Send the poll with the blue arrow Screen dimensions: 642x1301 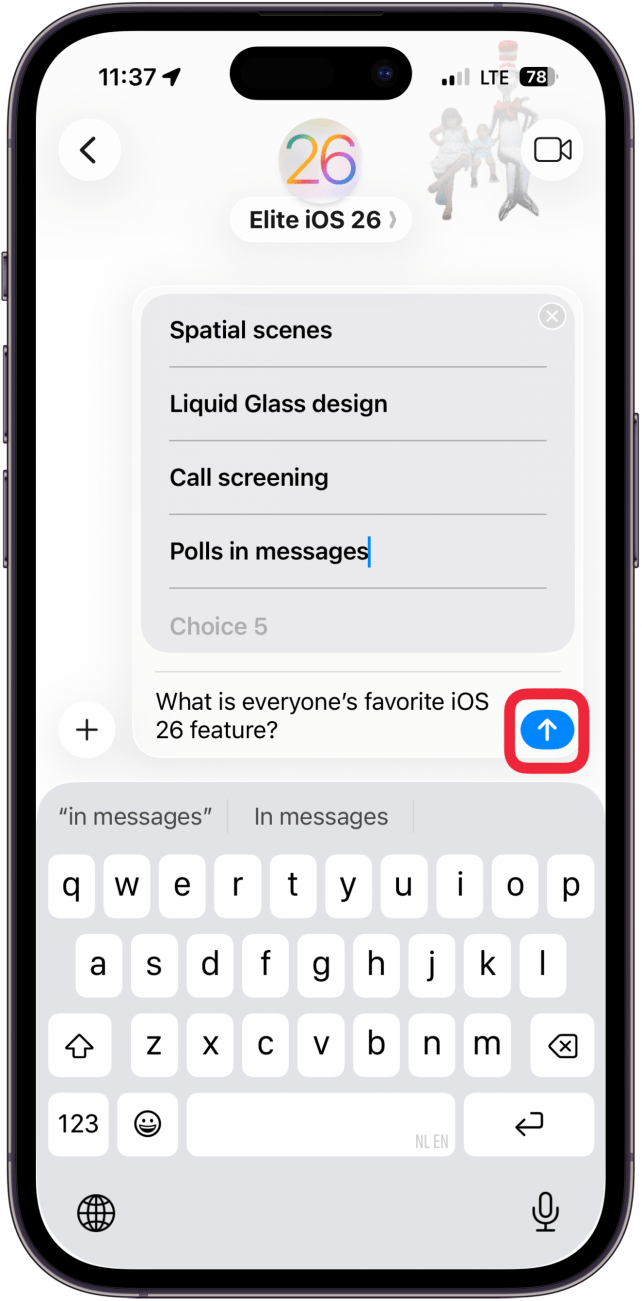click(x=547, y=731)
